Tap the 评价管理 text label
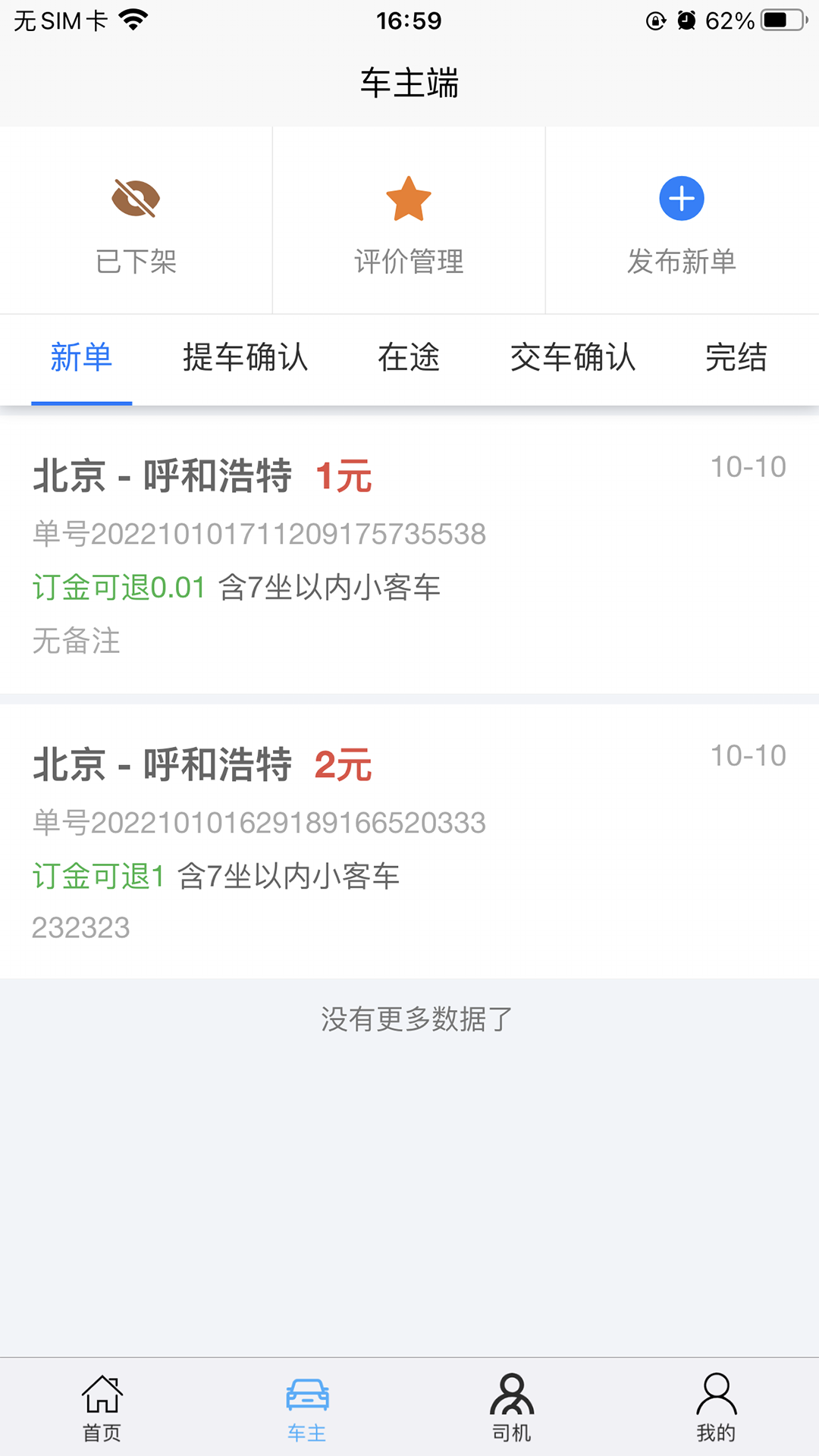The width and height of the screenshot is (819, 1456). coord(409,262)
